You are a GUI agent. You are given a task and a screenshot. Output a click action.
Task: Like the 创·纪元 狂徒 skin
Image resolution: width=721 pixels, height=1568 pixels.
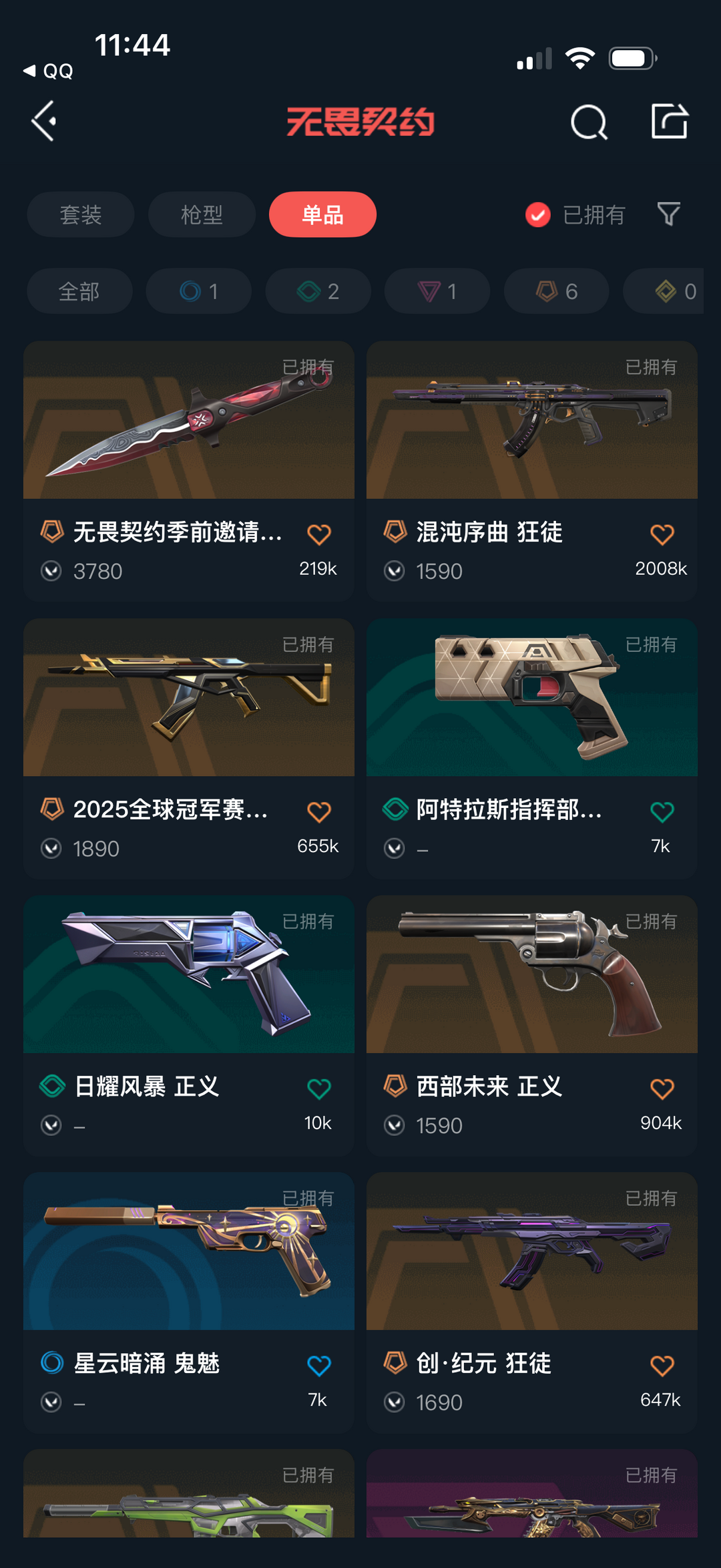point(662,1366)
